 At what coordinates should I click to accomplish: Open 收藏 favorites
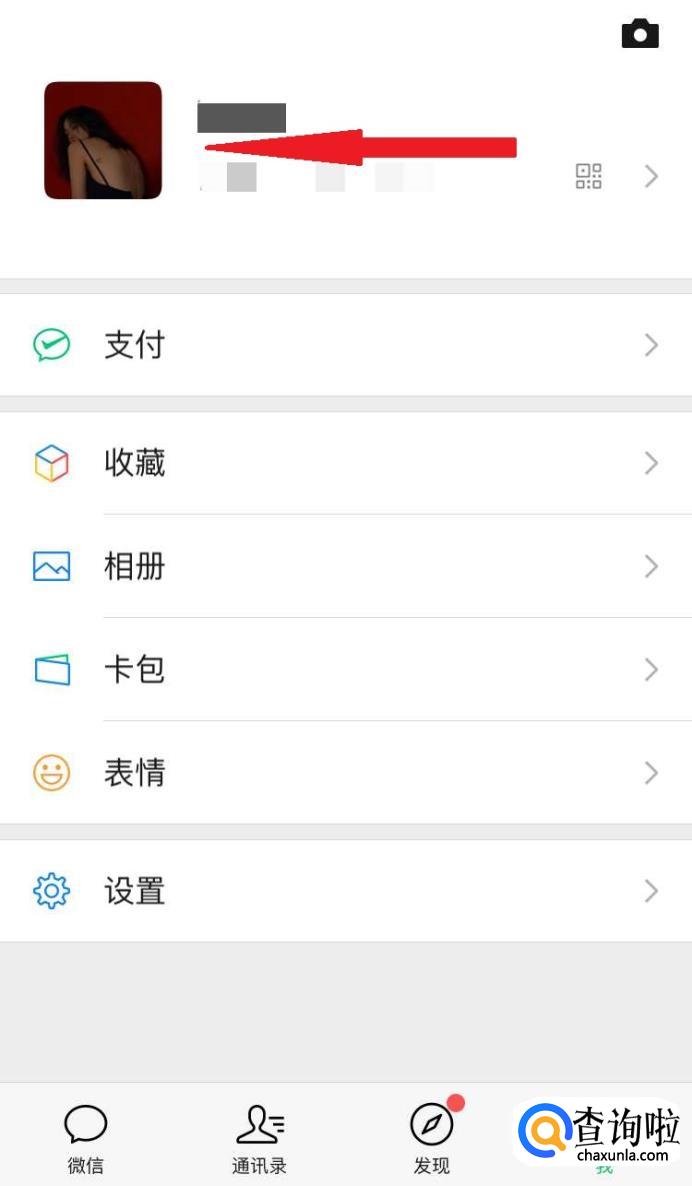tap(345, 463)
